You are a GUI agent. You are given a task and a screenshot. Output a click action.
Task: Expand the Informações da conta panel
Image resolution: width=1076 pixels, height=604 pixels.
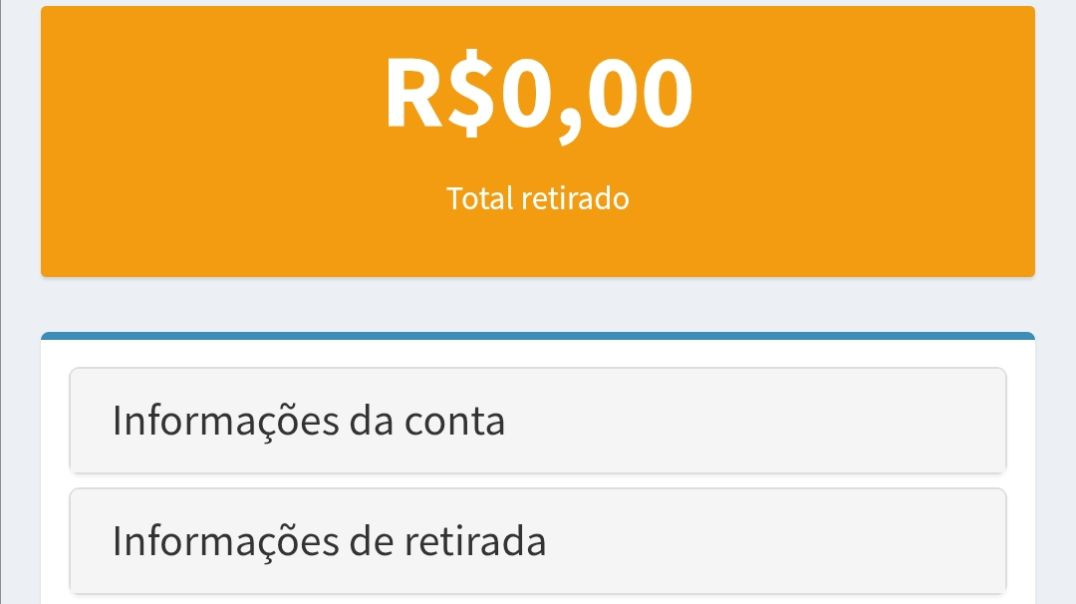(x=309, y=421)
